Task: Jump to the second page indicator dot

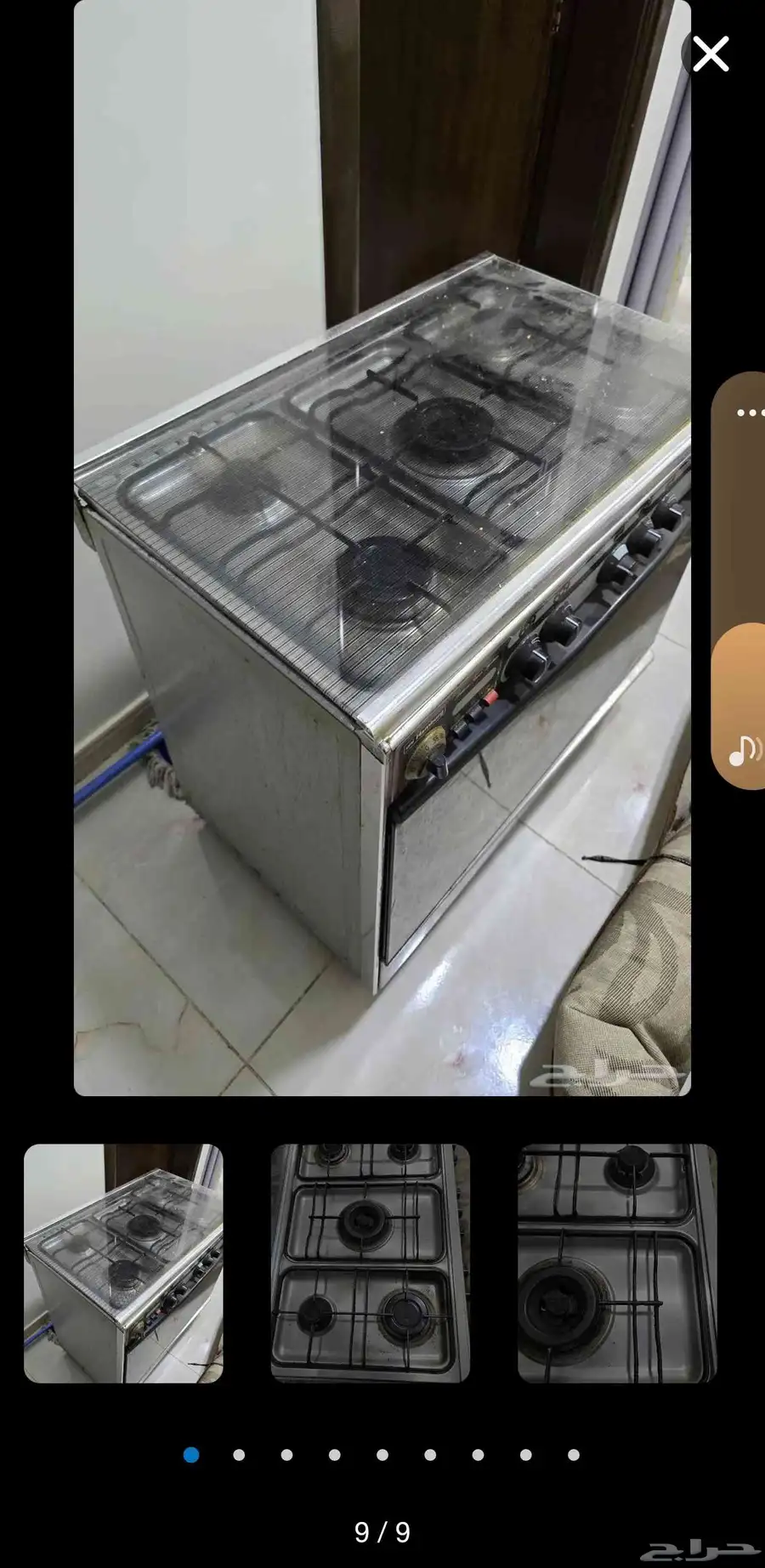Action: tap(239, 1455)
